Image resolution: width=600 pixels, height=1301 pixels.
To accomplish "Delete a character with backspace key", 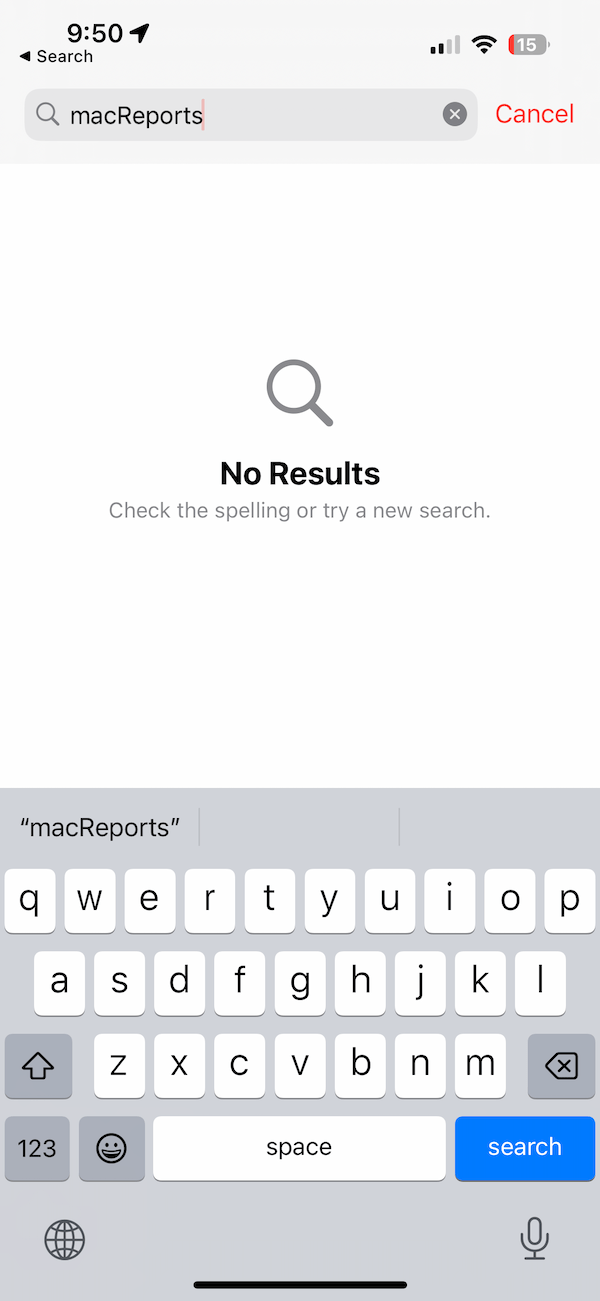I will tap(561, 1067).
